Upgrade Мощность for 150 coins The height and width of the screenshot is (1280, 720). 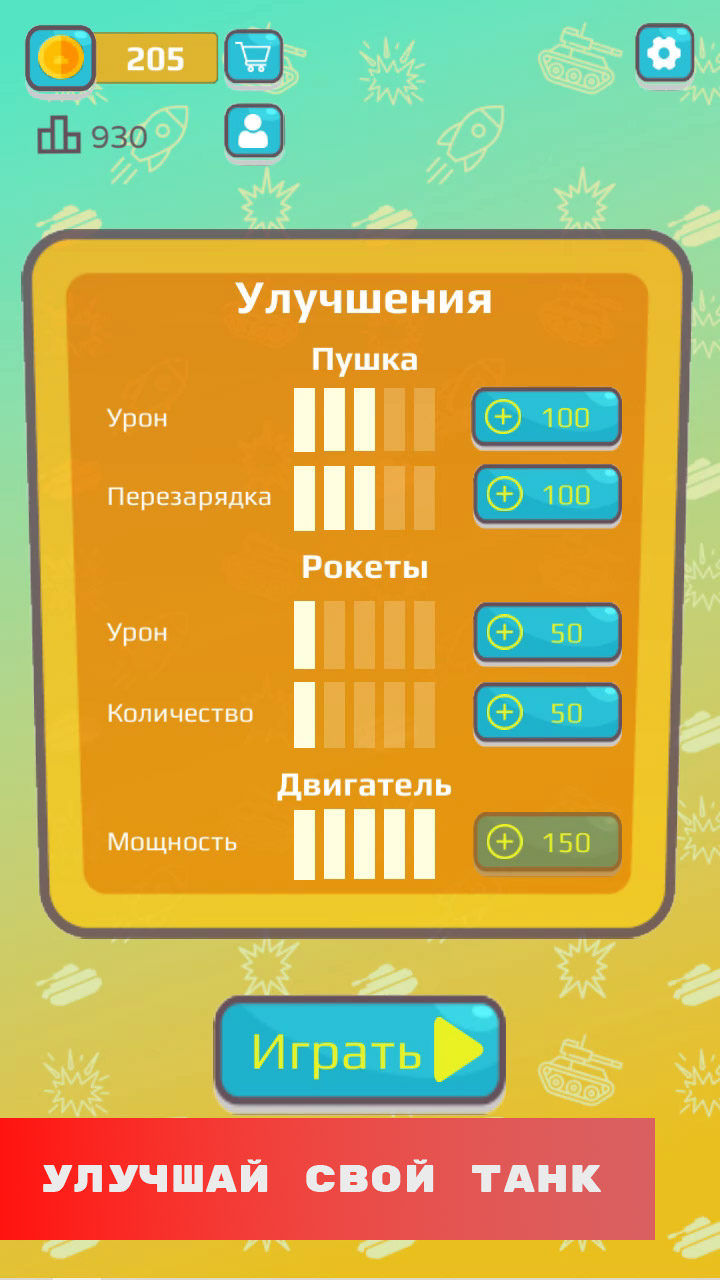click(547, 842)
